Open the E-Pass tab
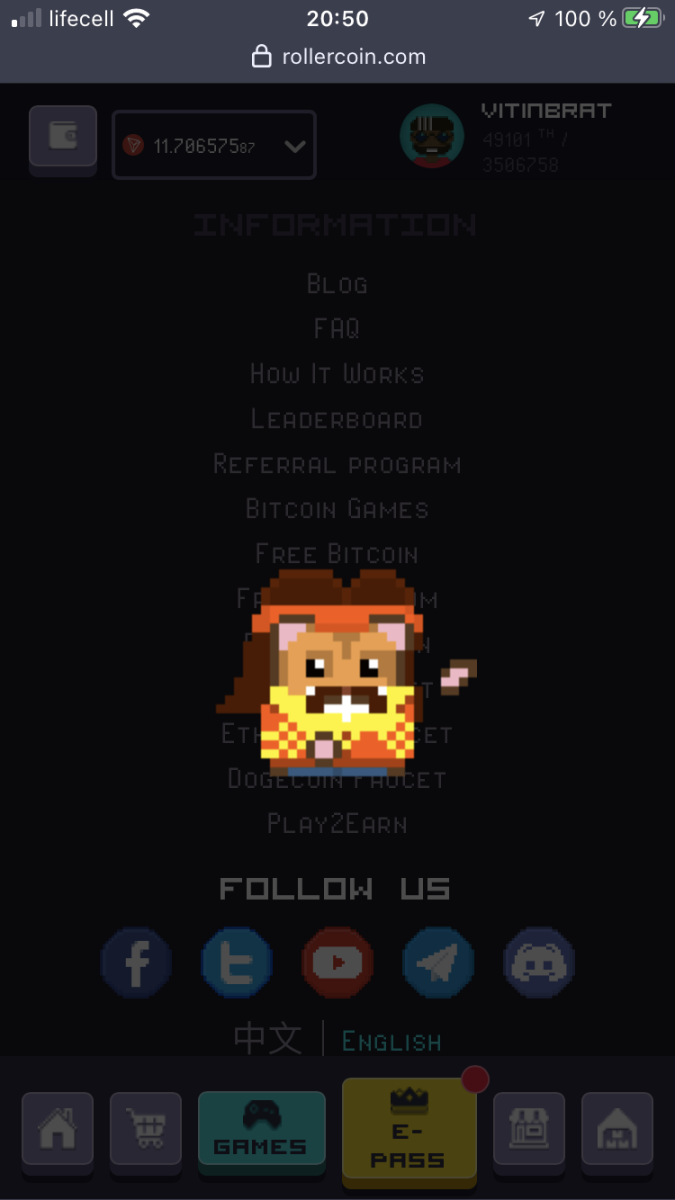This screenshot has width=675, height=1200. pyautogui.click(x=409, y=1132)
